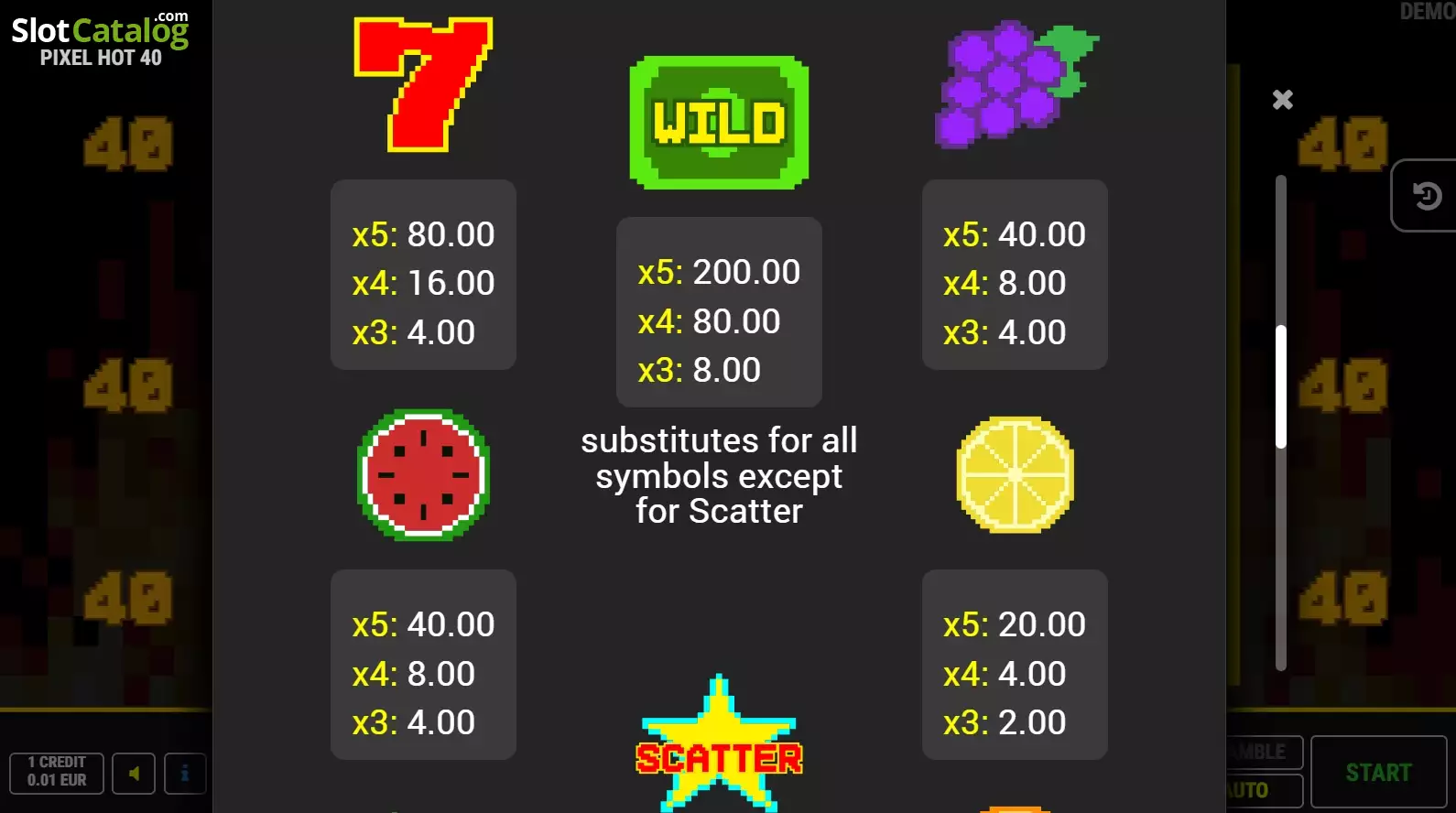Viewport: 1456px width, 813px height.
Task: Open the game history button
Action: click(x=1425, y=196)
